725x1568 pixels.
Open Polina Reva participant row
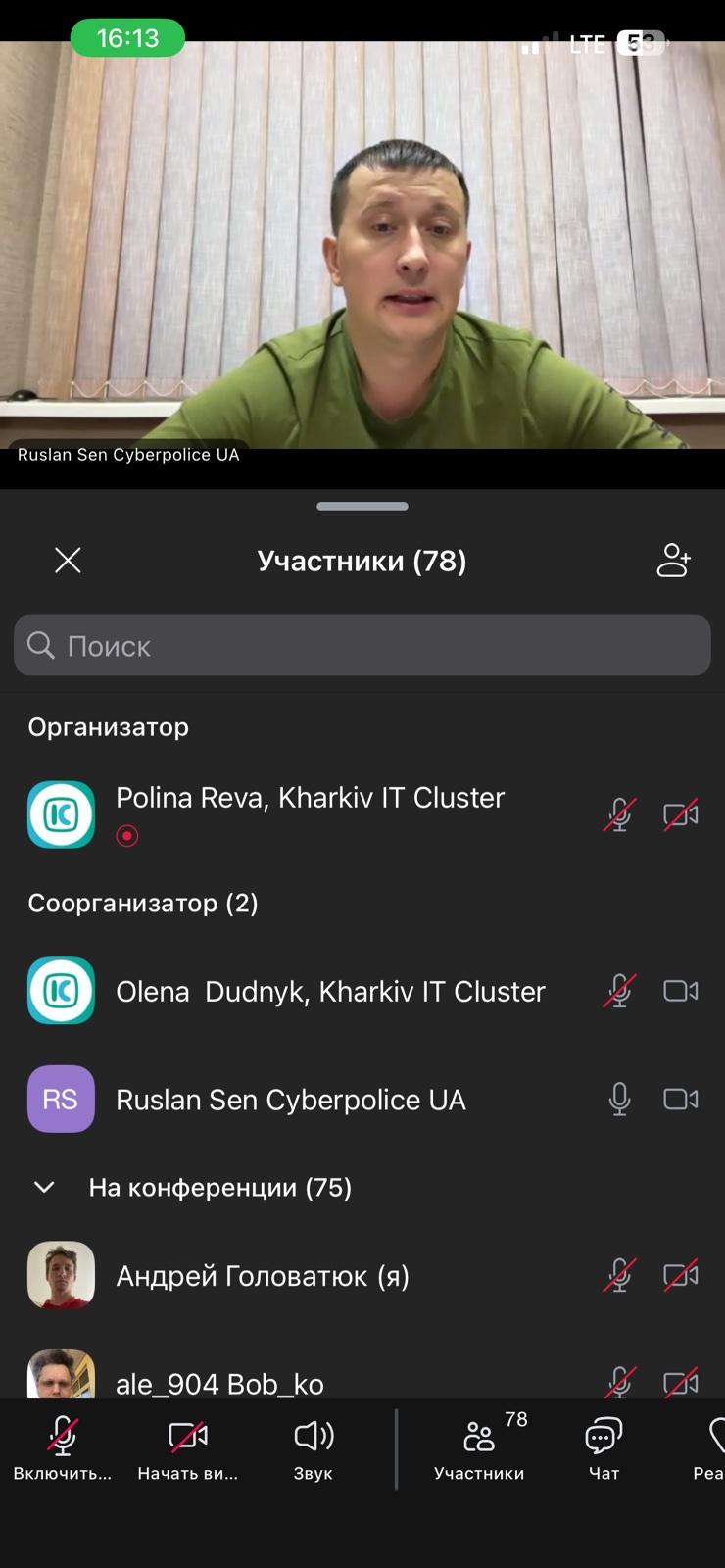(311, 813)
